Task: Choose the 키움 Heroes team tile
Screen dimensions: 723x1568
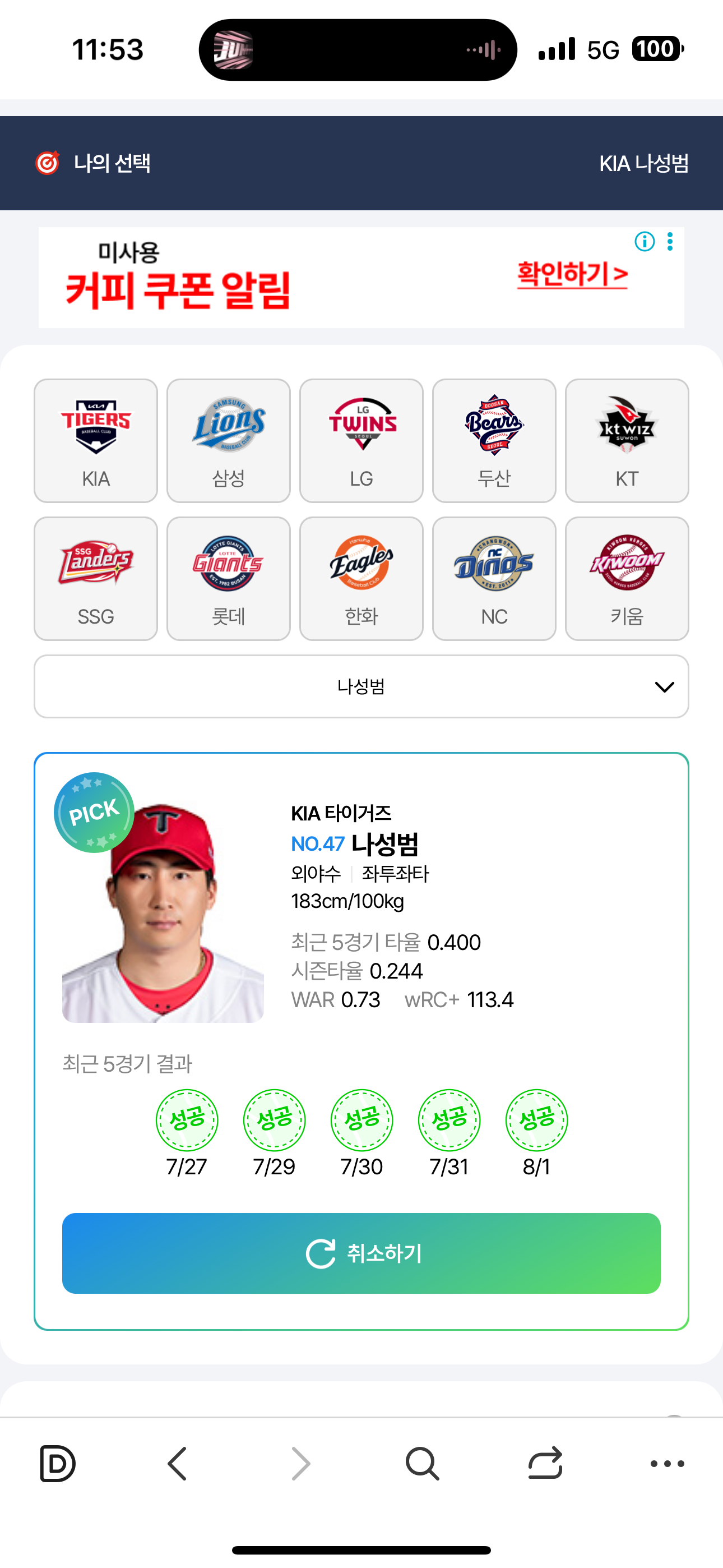Action: (x=627, y=578)
